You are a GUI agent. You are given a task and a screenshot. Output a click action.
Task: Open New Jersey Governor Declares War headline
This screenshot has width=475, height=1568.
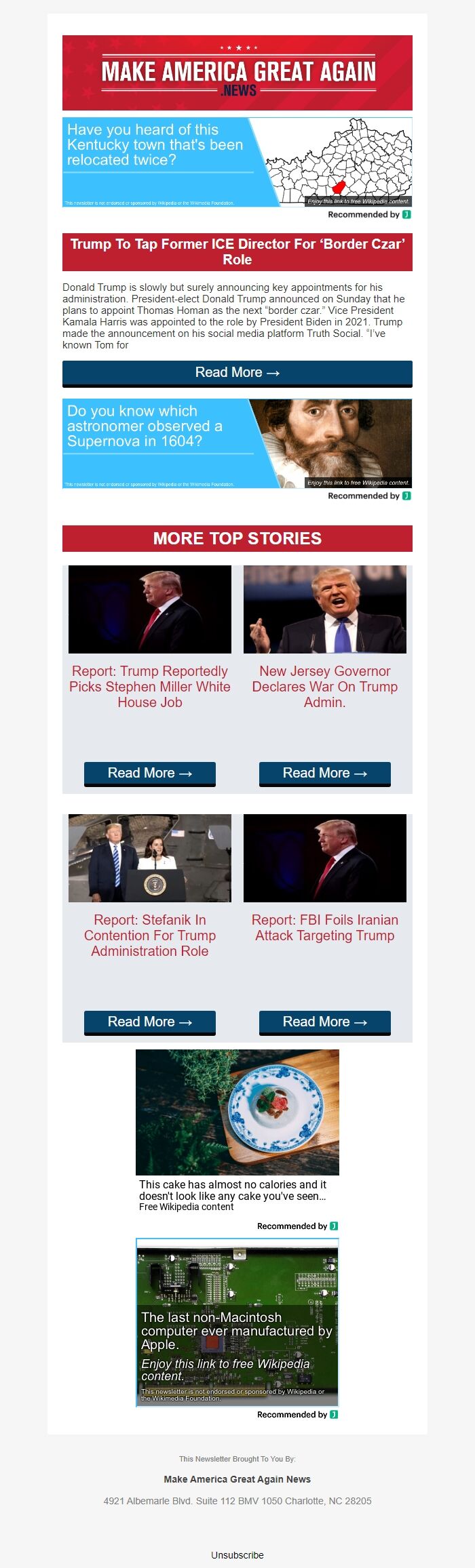[x=324, y=686]
